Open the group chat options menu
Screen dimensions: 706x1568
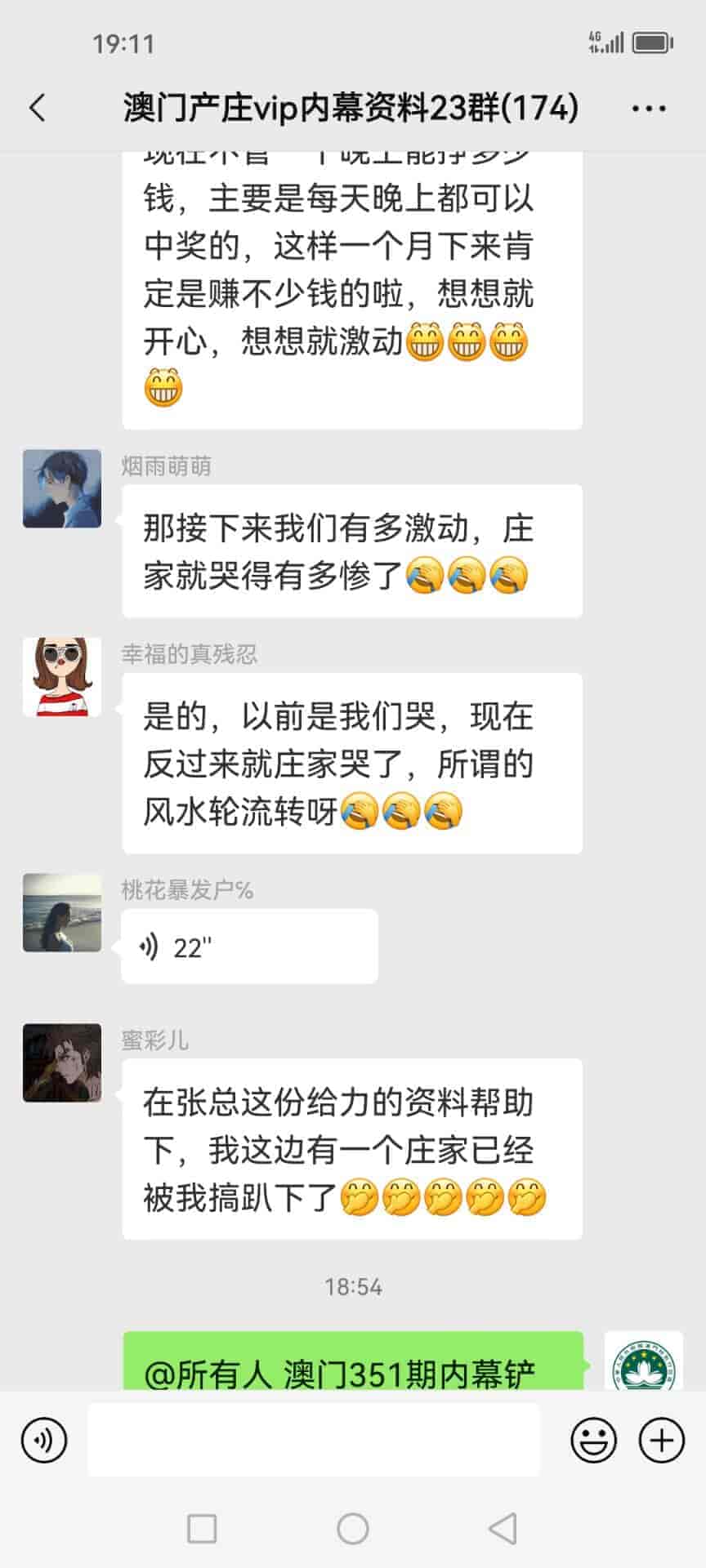click(x=649, y=108)
